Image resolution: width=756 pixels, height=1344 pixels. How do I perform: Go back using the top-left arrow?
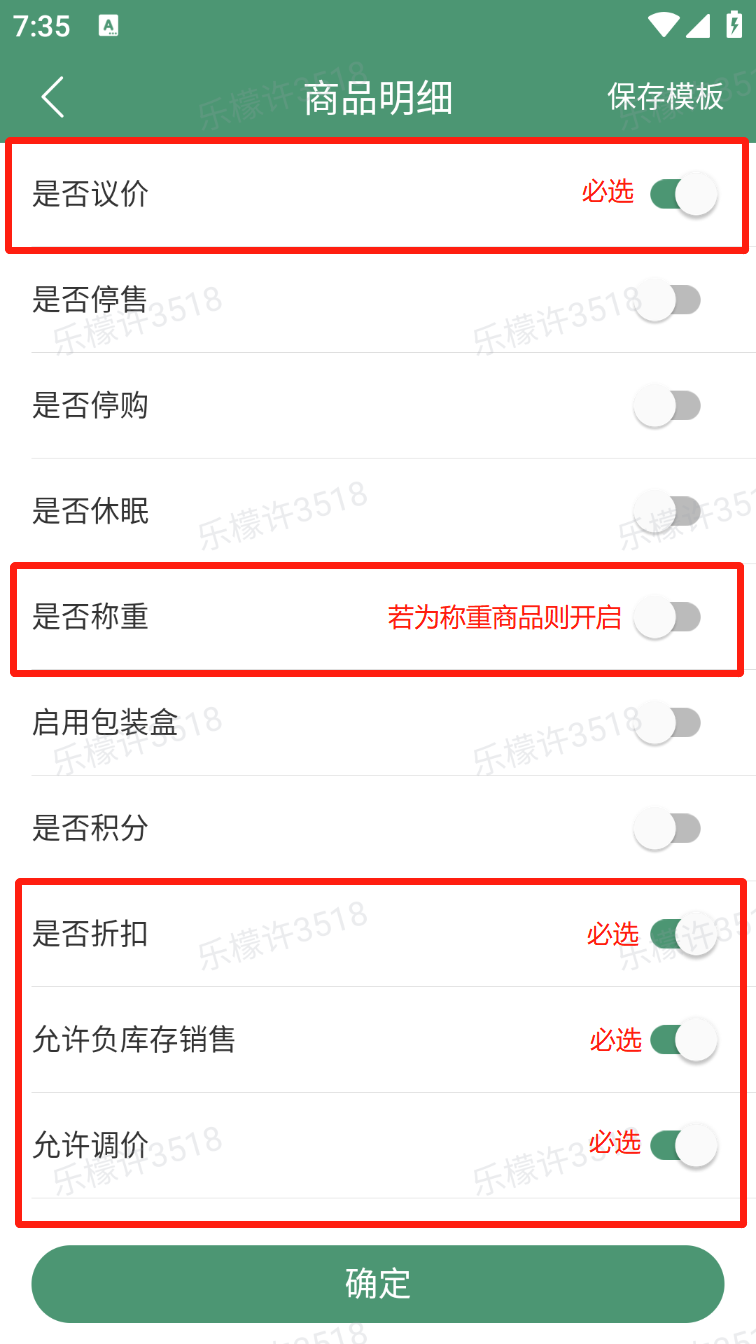[53, 97]
